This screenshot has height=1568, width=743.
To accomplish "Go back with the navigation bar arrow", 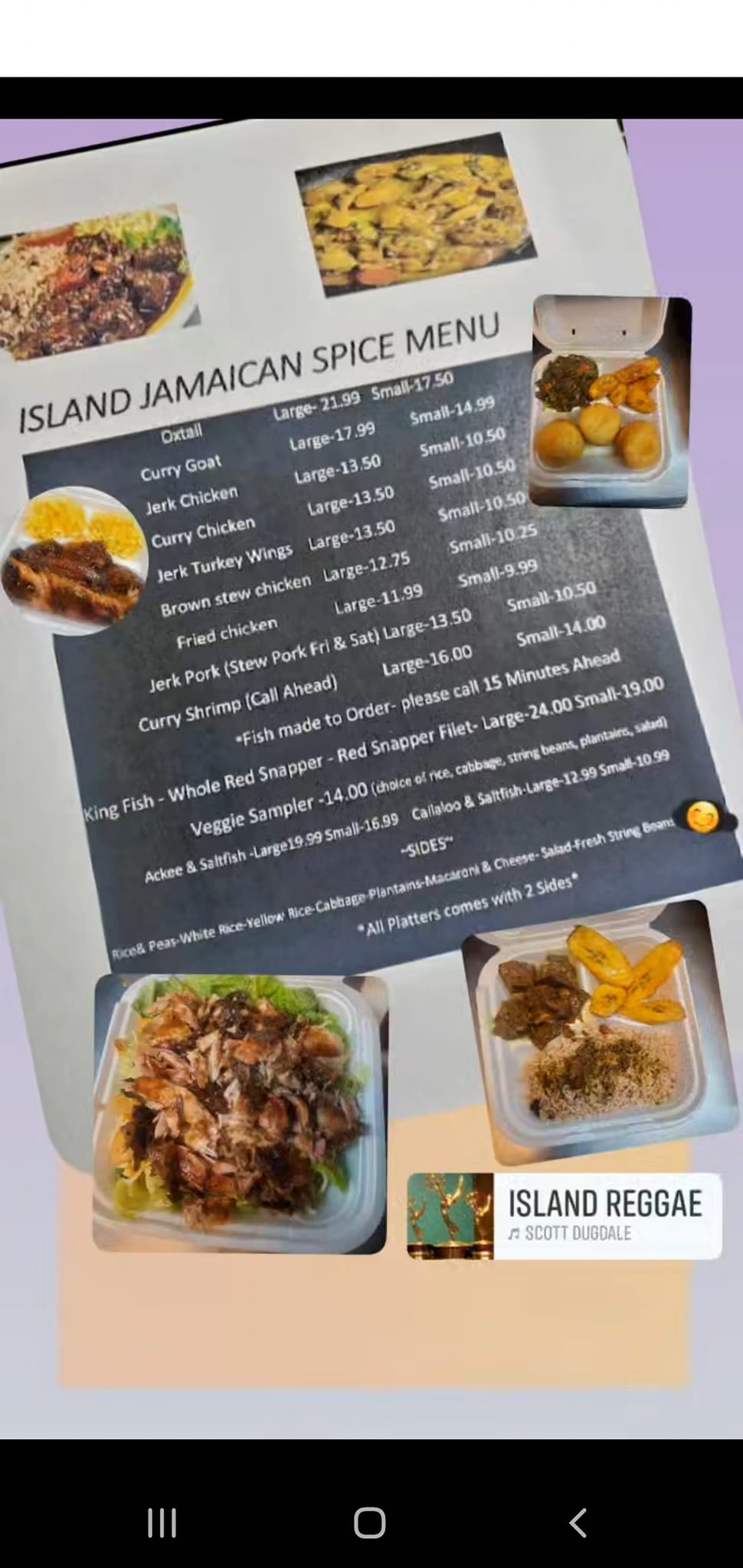I will tap(578, 1523).
